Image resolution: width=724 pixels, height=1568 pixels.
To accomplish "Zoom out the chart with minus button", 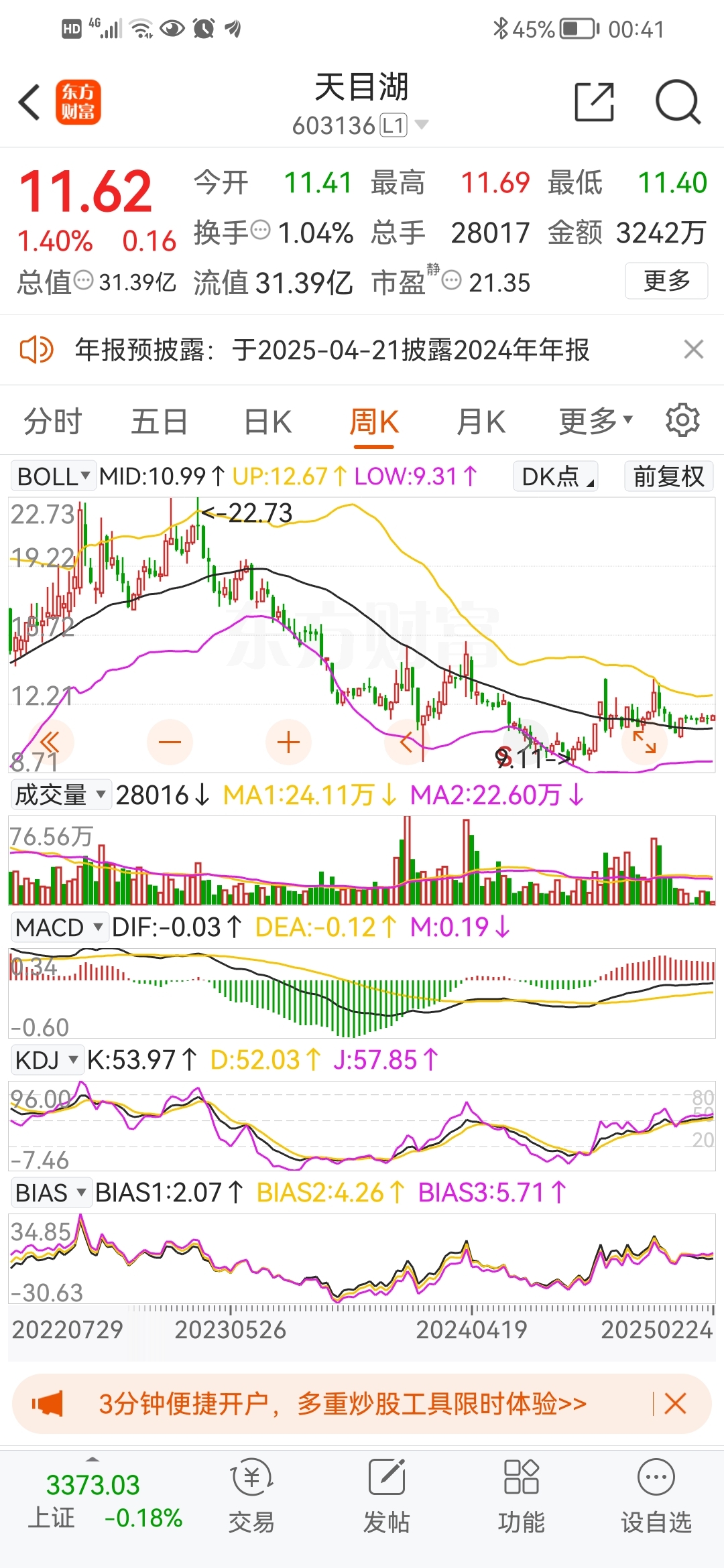I will [x=170, y=742].
